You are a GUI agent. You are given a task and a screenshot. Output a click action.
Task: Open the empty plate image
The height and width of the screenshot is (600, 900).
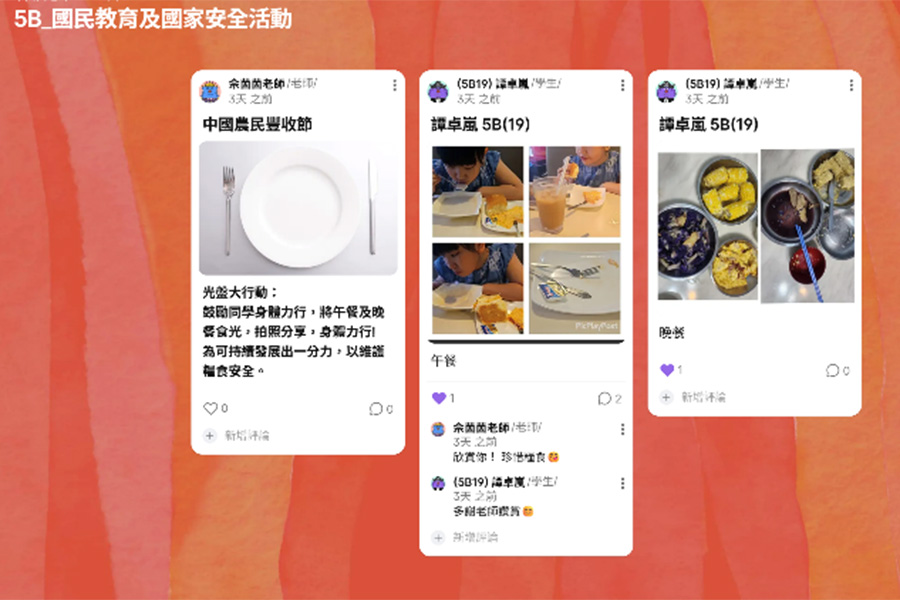point(298,207)
